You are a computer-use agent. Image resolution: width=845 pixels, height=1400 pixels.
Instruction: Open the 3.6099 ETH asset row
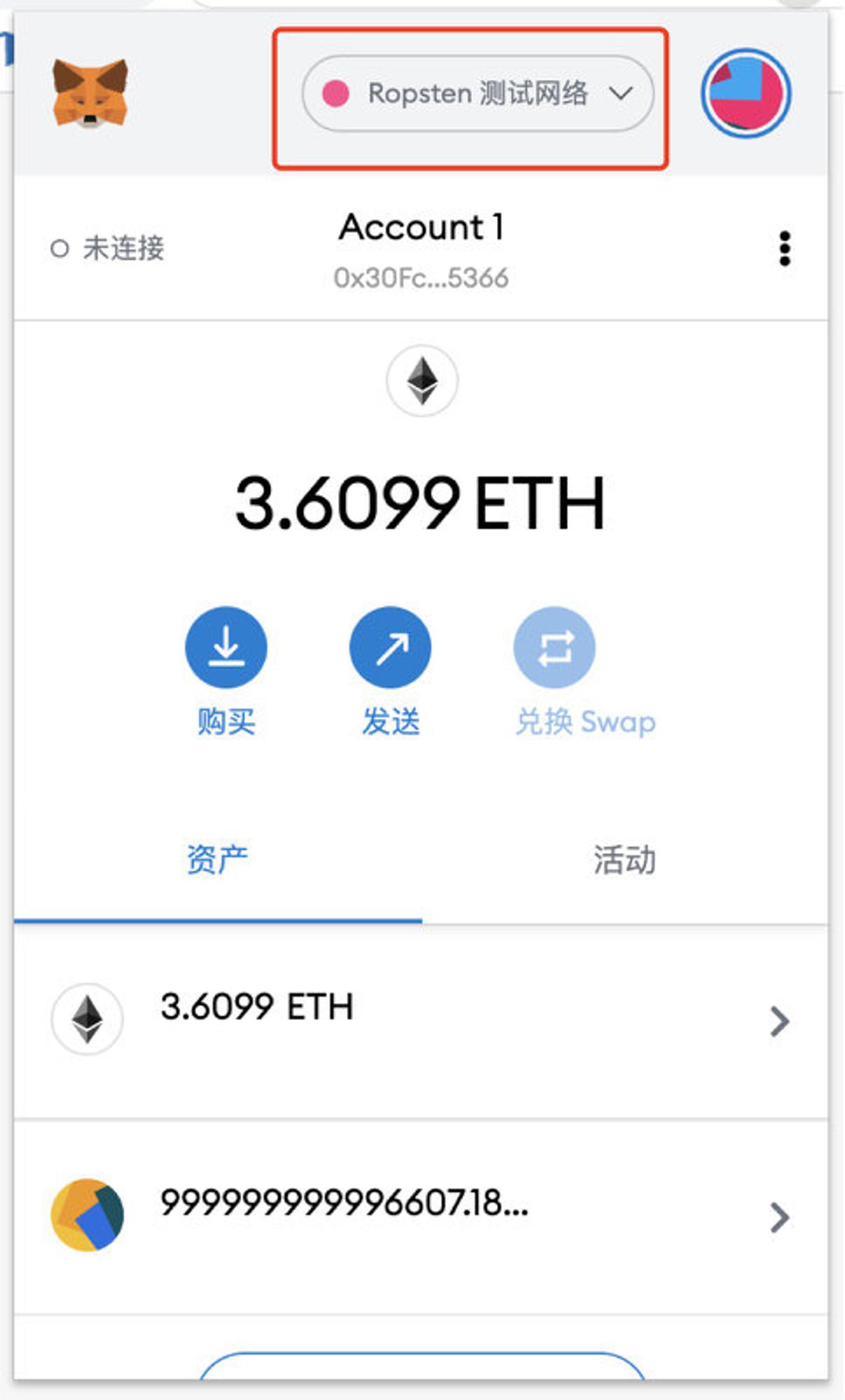coord(421,1021)
